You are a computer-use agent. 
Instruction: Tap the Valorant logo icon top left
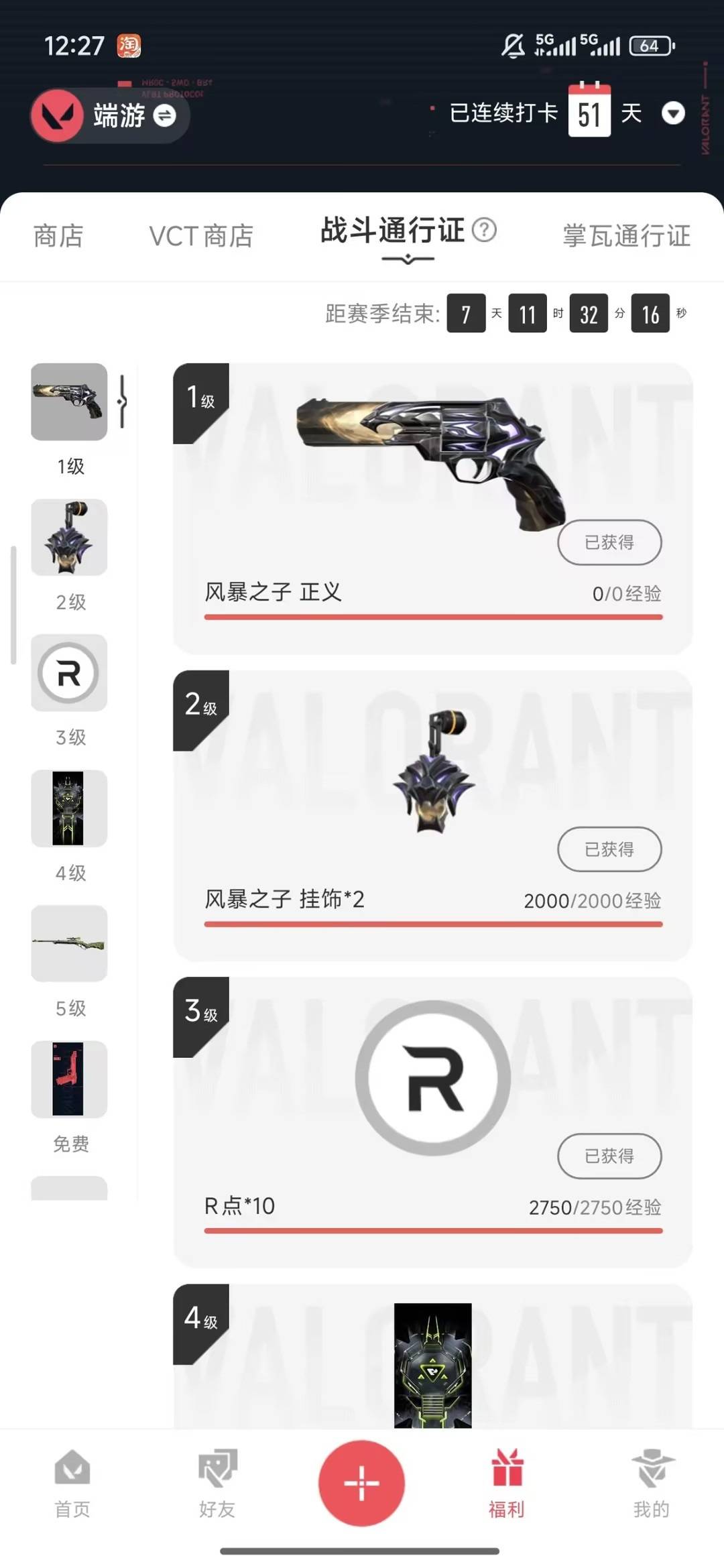point(57,115)
